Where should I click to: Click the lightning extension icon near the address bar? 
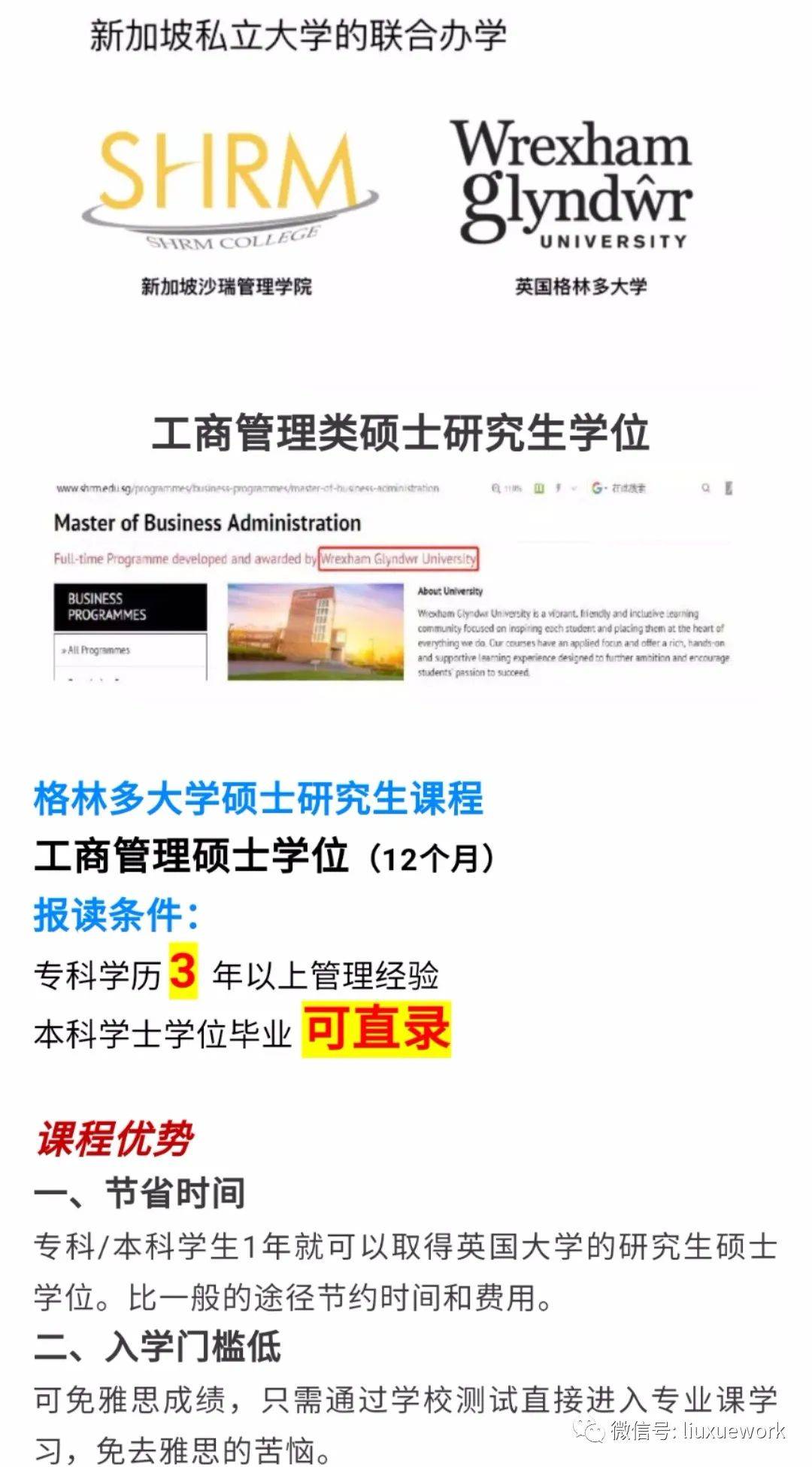pos(558,488)
